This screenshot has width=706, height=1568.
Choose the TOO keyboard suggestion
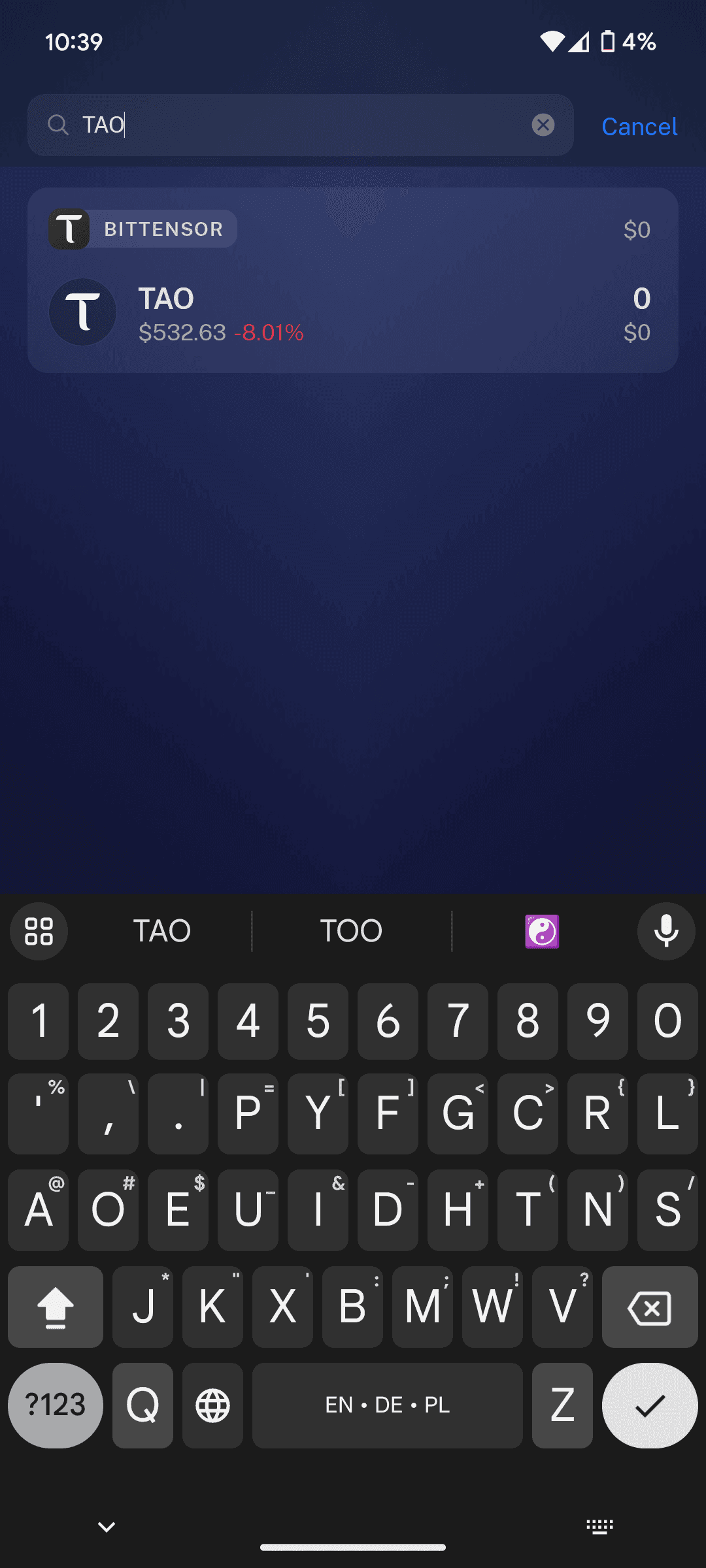click(351, 930)
